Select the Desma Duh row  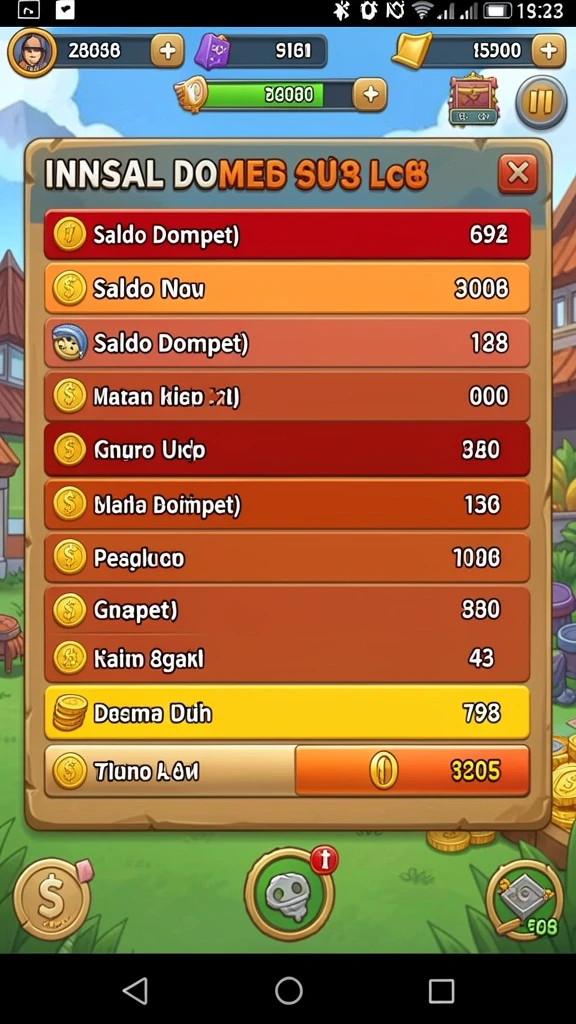coord(287,712)
